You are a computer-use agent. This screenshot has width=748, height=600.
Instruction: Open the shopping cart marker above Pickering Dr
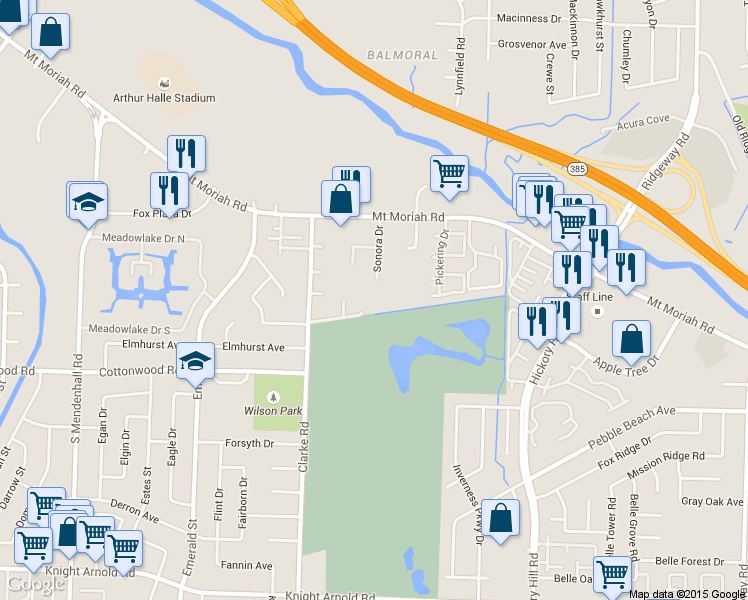click(x=450, y=174)
